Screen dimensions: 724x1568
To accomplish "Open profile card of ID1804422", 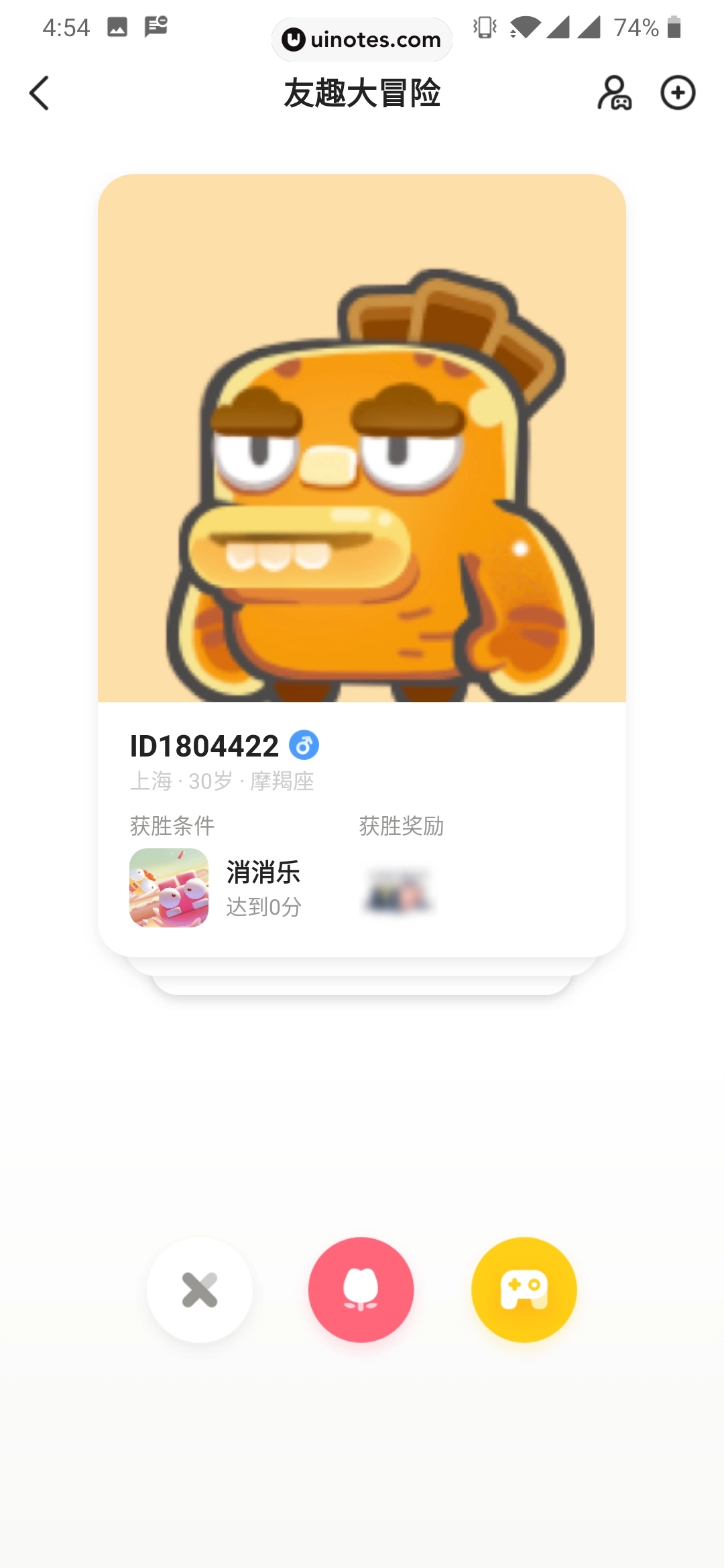I will [362, 439].
